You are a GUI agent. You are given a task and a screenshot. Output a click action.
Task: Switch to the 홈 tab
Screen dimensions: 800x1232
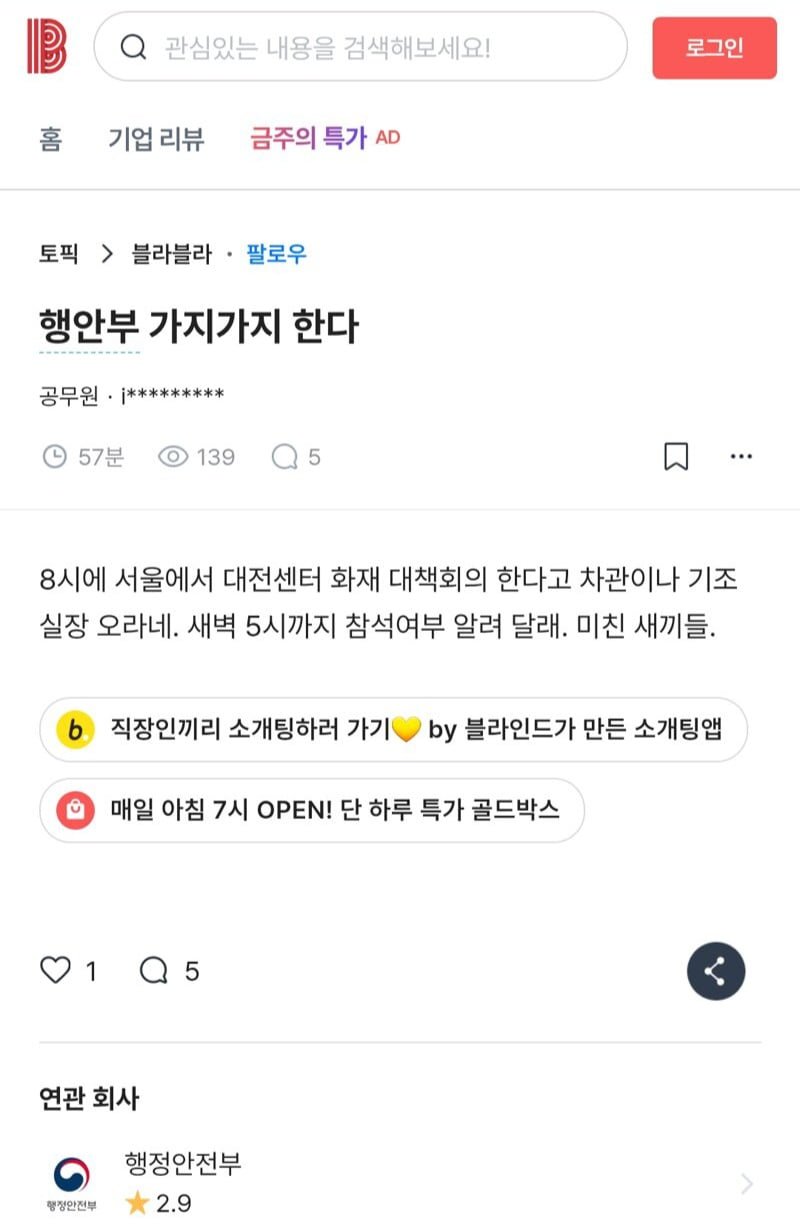click(51, 139)
